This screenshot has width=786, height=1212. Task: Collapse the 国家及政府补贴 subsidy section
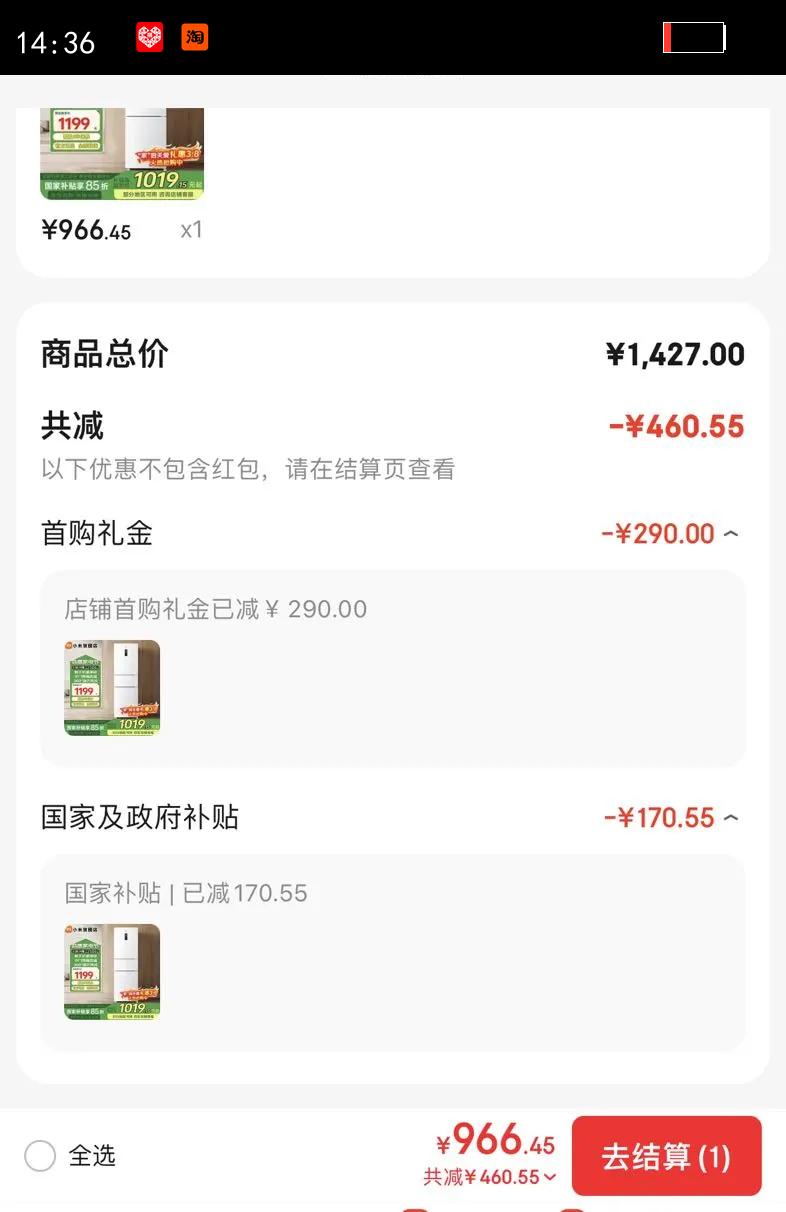coord(731,818)
